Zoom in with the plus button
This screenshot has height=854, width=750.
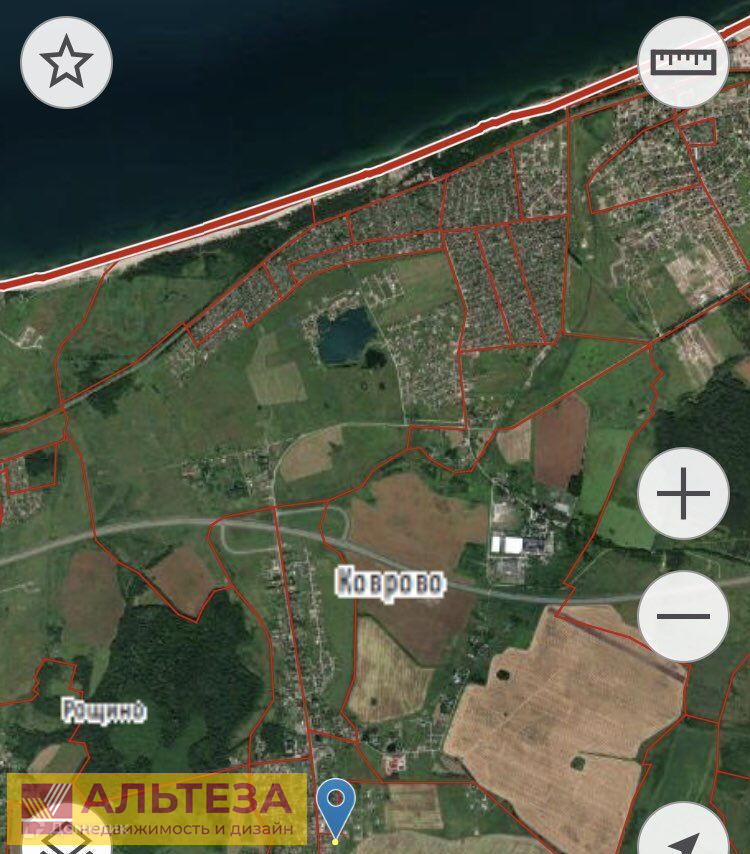[684, 494]
